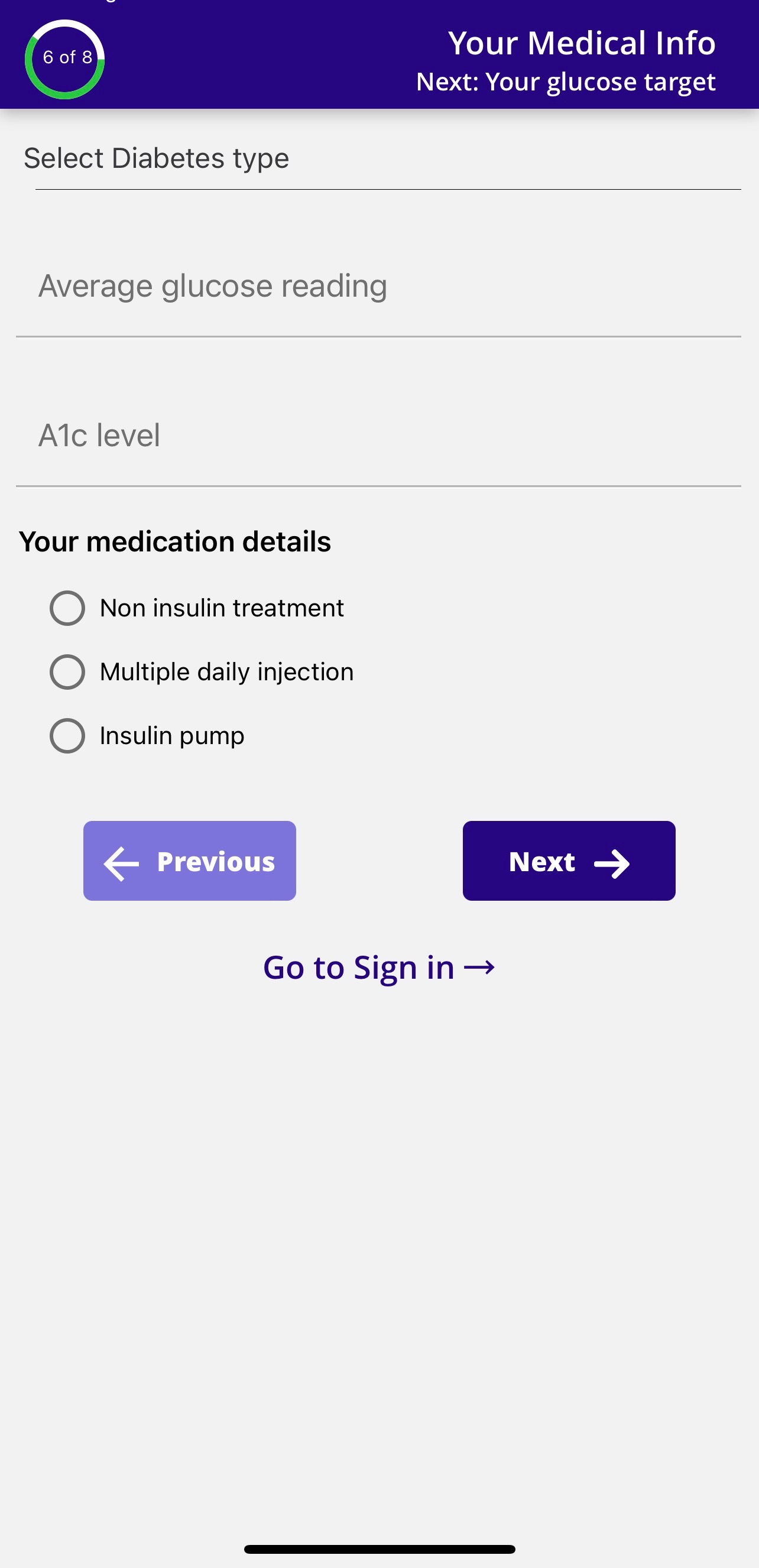Screen dimensions: 759x1568
Task: Choose Multiple daily injection
Action: (67, 672)
